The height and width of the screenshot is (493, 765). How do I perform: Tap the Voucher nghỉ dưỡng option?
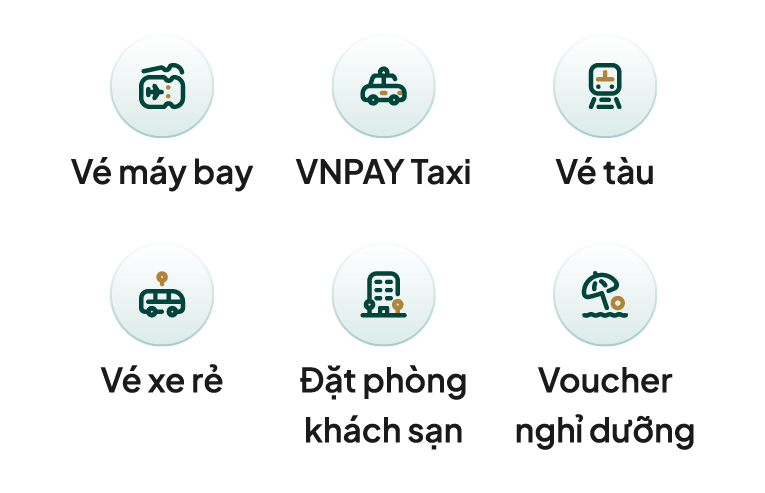pos(605,296)
